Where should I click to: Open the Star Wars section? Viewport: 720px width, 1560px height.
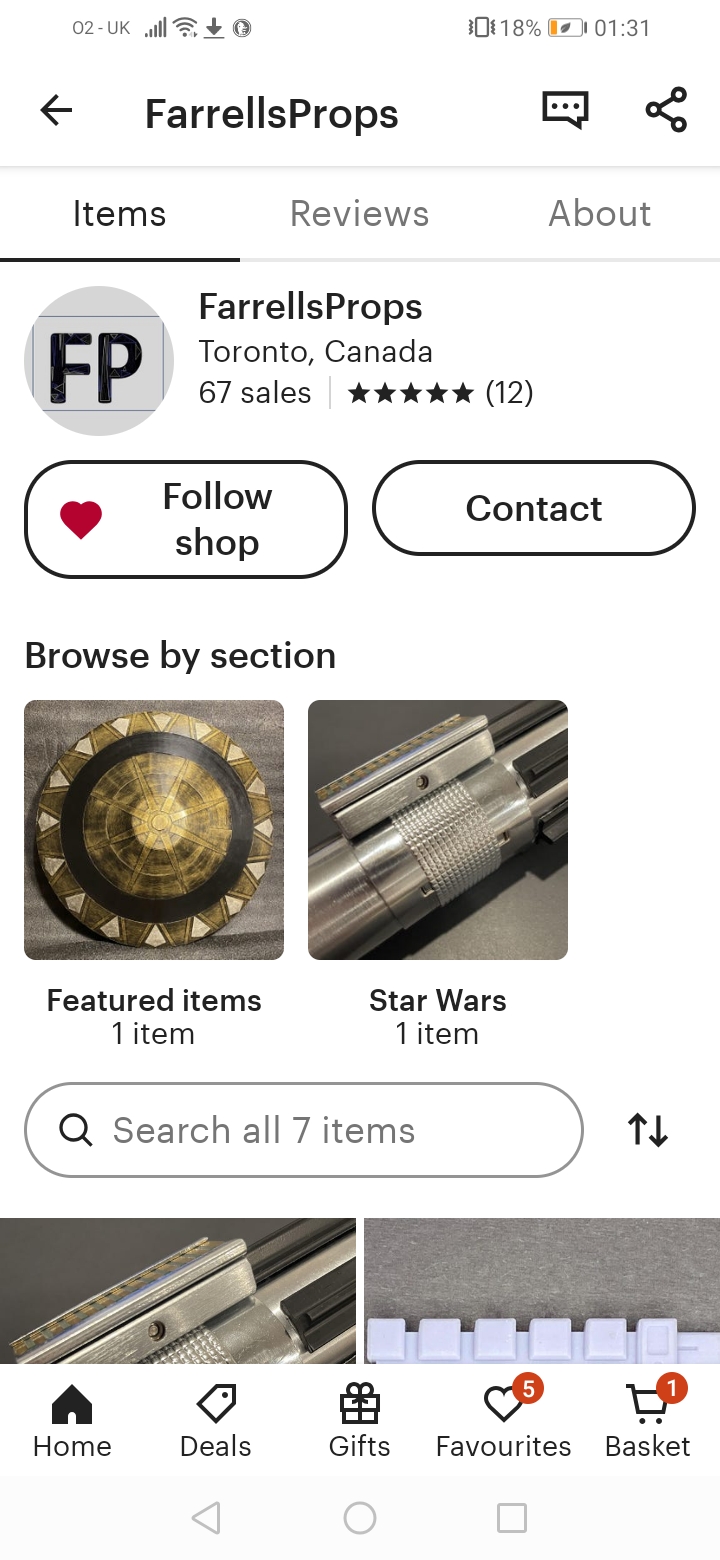[438, 874]
